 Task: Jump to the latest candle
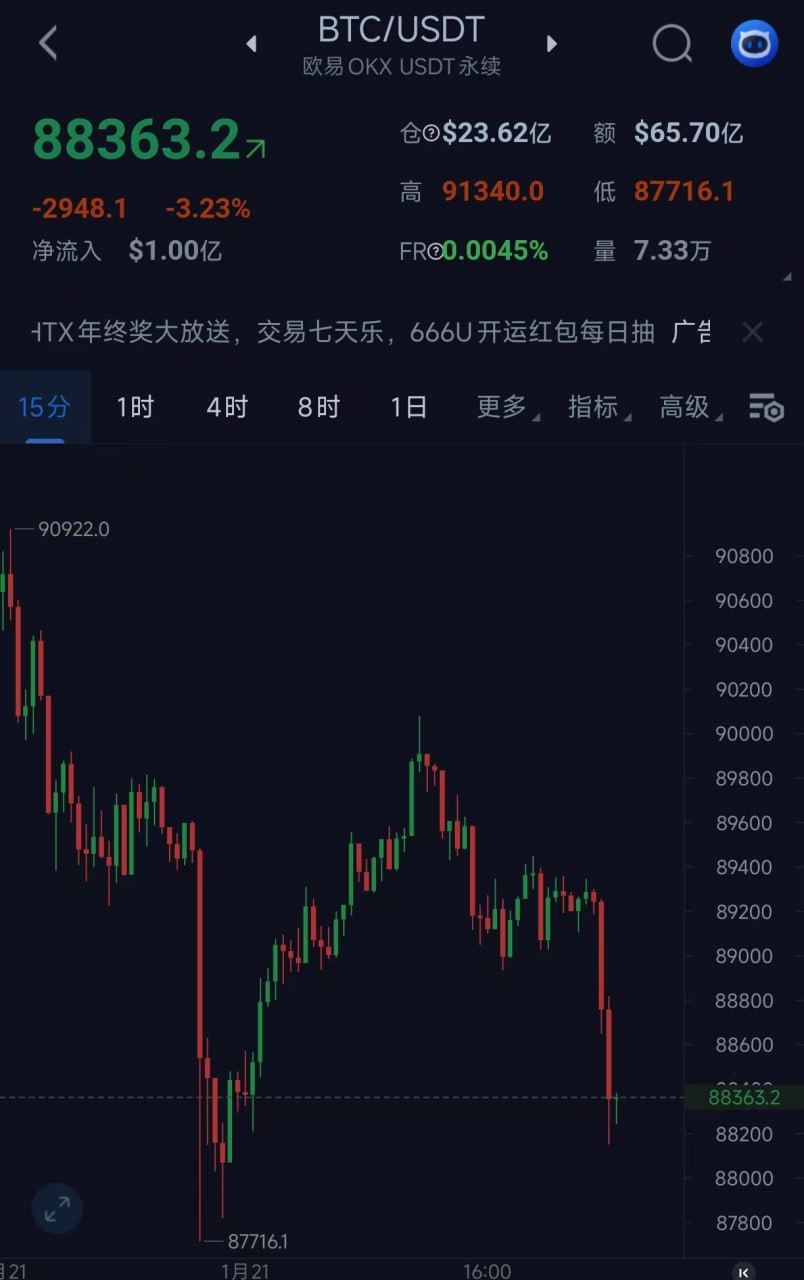743,1271
